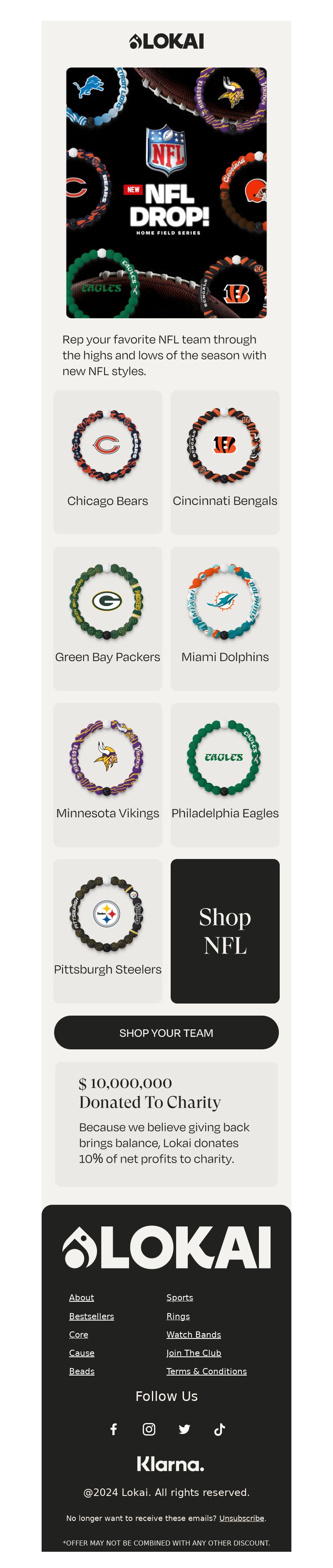The width and height of the screenshot is (333, 1568).
Task: Visit Lokai's Facebook page
Action: point(114,1428)
